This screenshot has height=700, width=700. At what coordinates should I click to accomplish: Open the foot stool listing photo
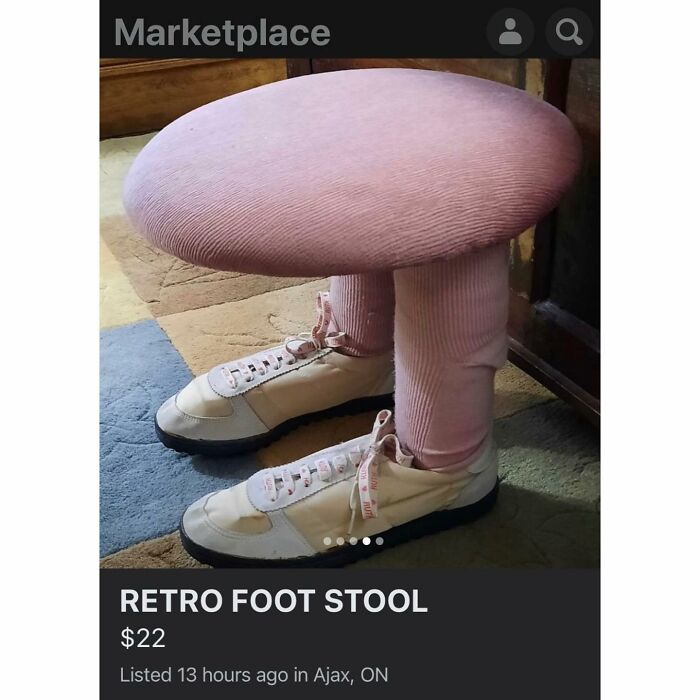(350, 313)
